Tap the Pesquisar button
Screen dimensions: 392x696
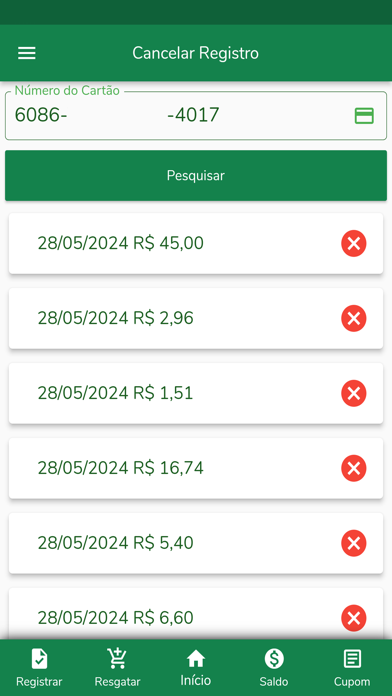pyautogui.click(x=196, y=175)
